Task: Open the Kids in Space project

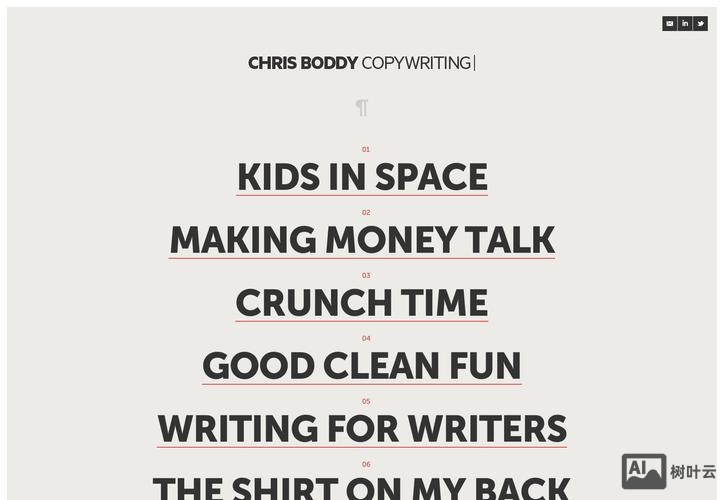Action: 362,177
